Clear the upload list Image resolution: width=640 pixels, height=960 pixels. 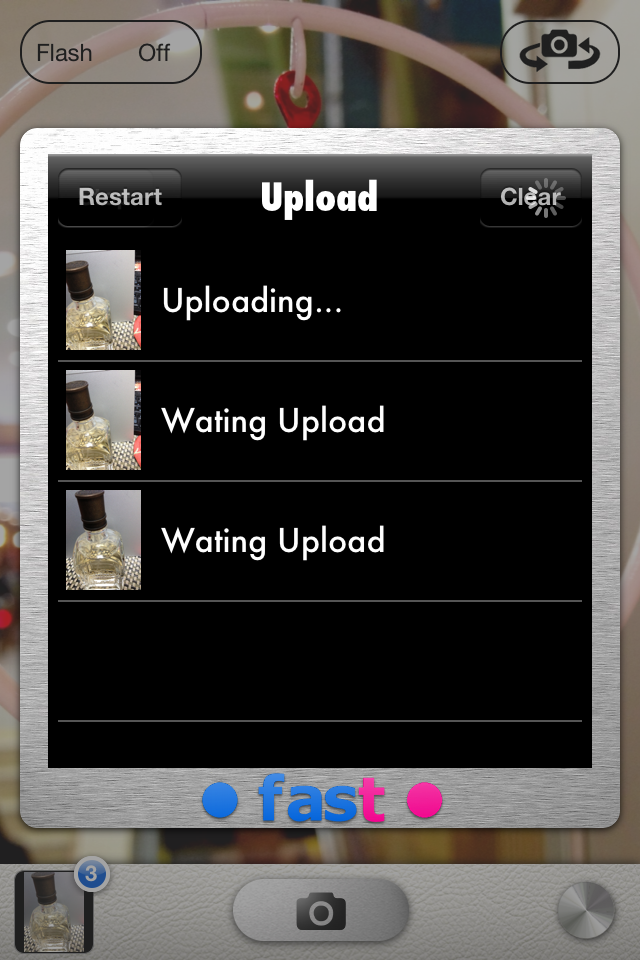530,197
